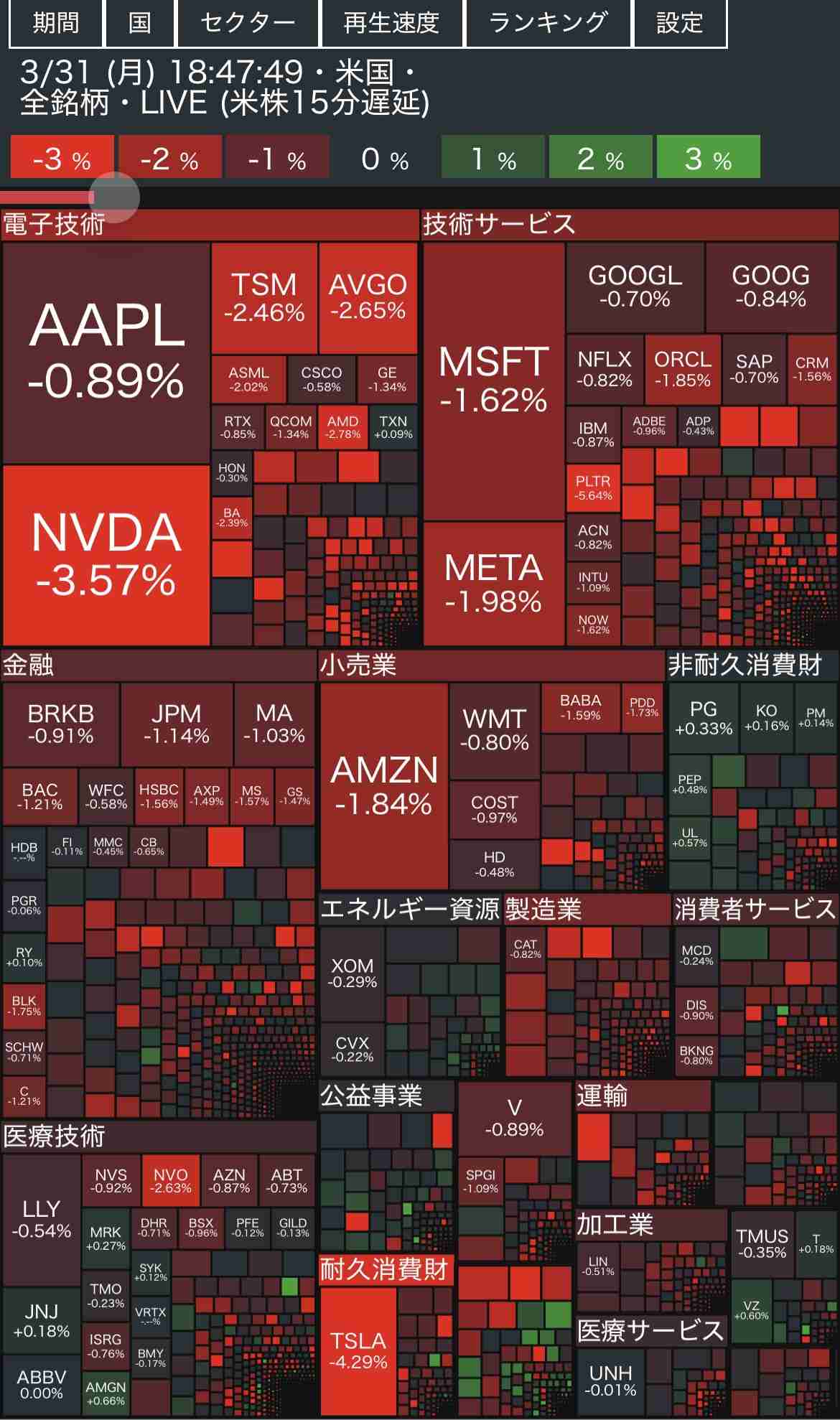Viewport: 840px width, 1420px height.
Task: Open 設定 settings
Action: coord(680,23)
